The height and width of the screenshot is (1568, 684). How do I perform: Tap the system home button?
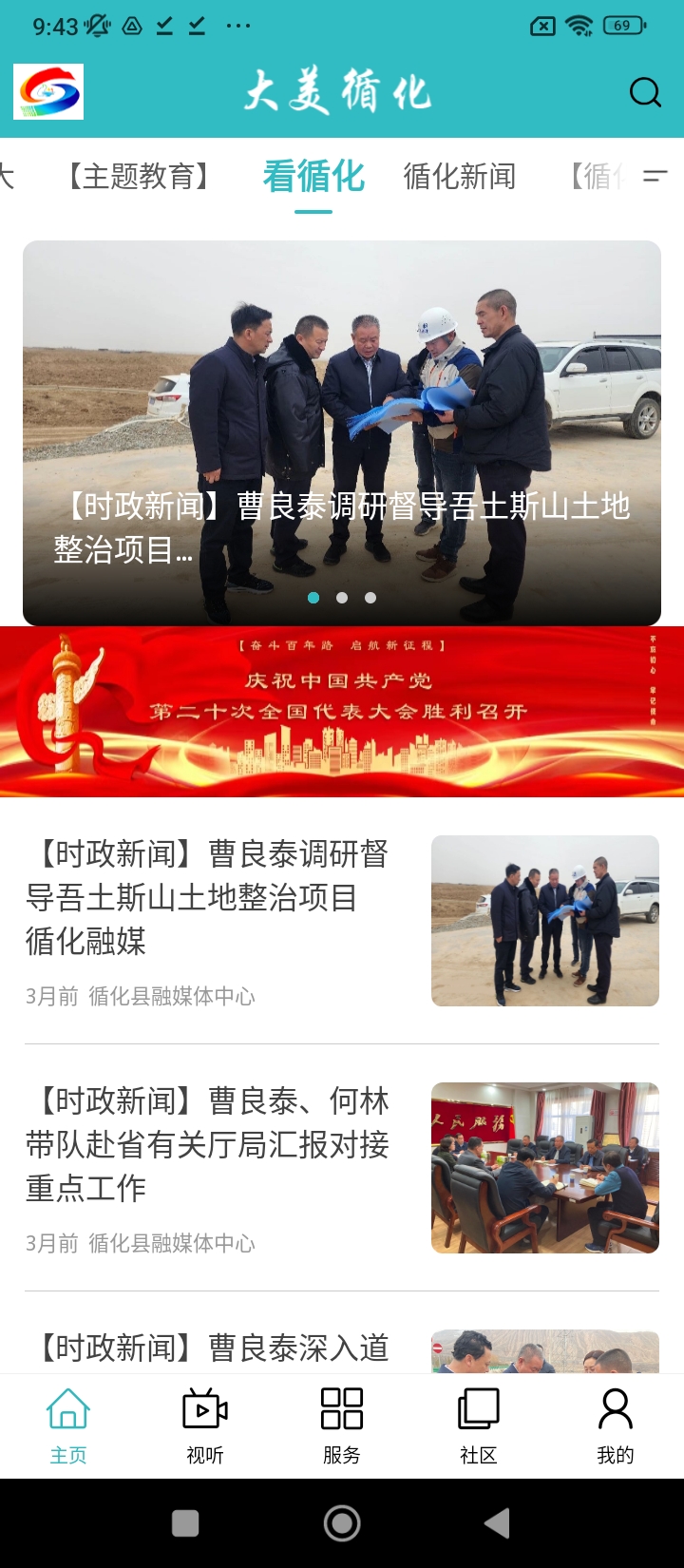point(342,1523)
